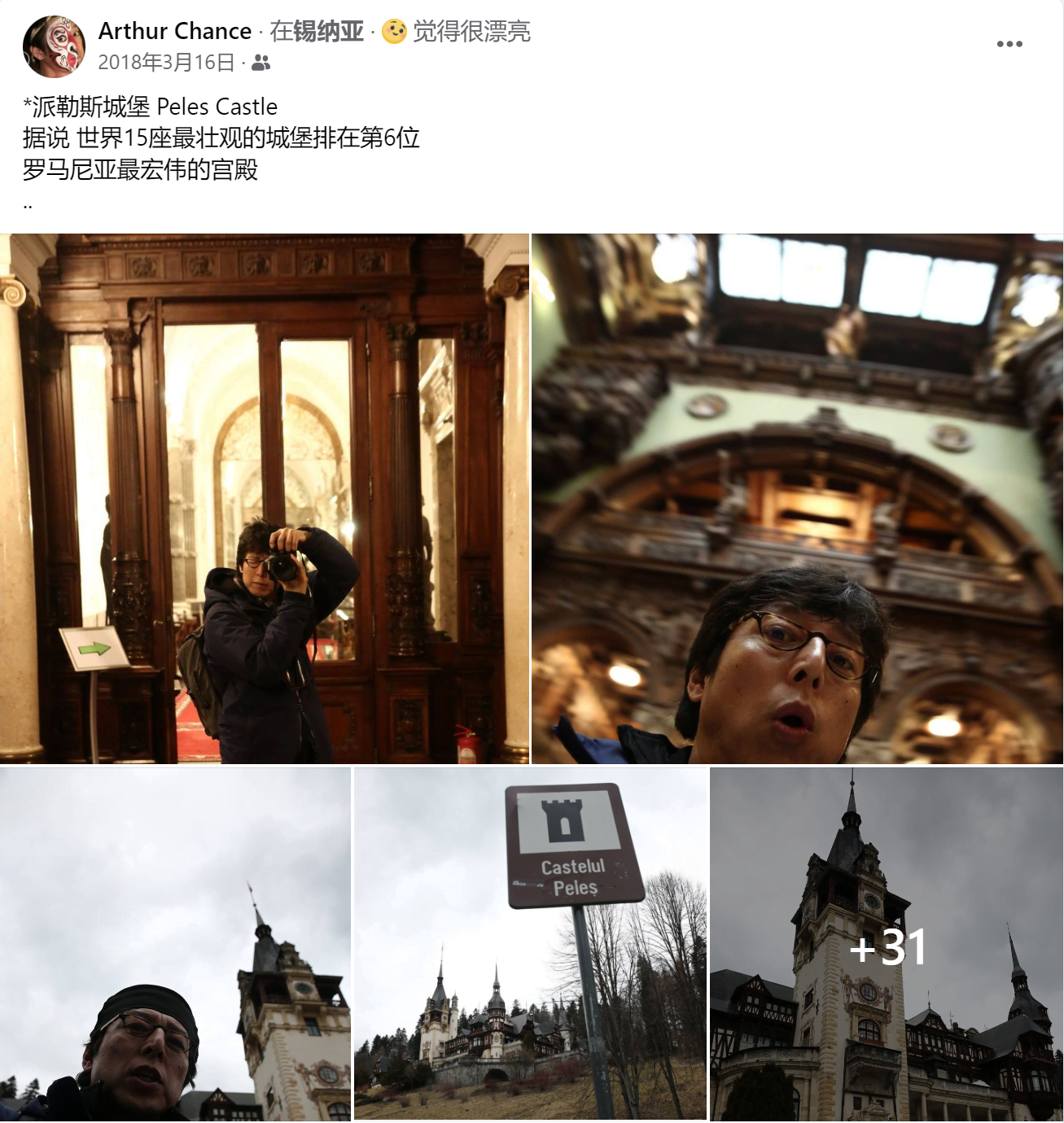
Task: Open photo of Castelul Peles road sign
Action: coord(530,944)
